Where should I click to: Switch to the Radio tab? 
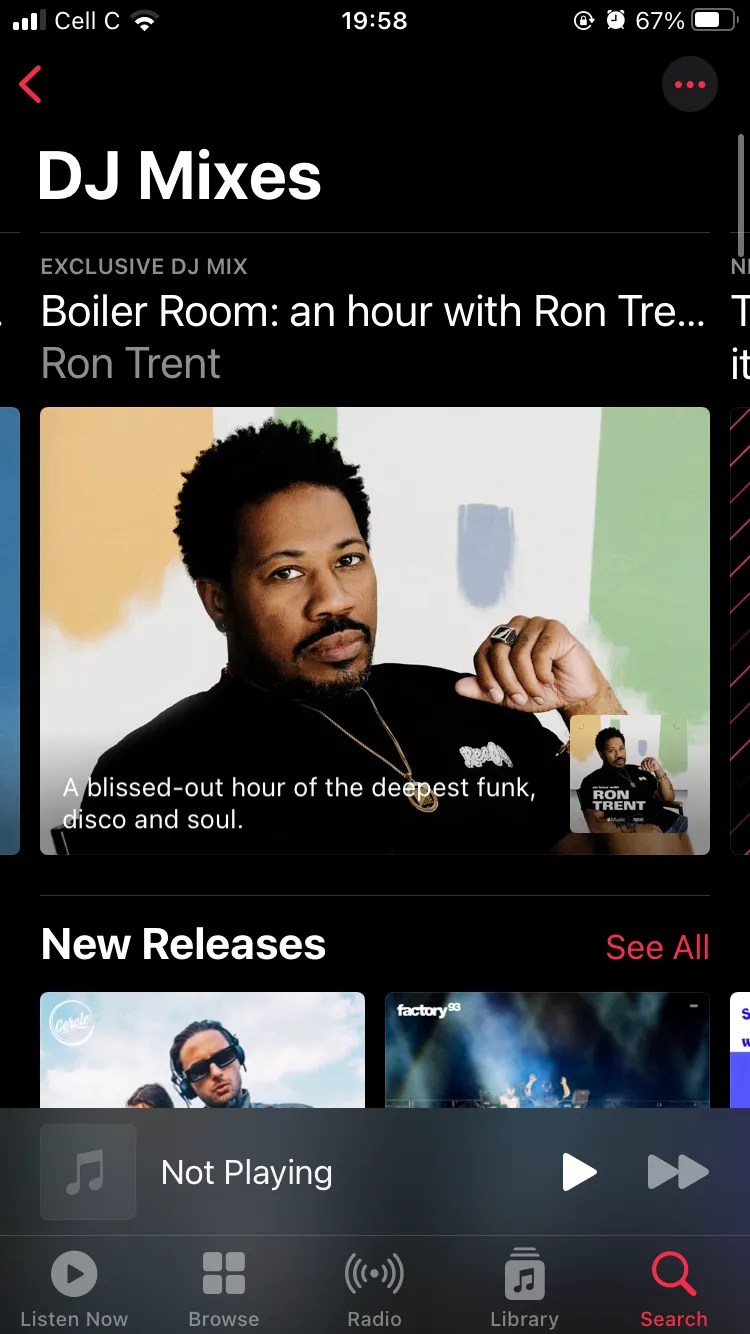point(374,1288)
